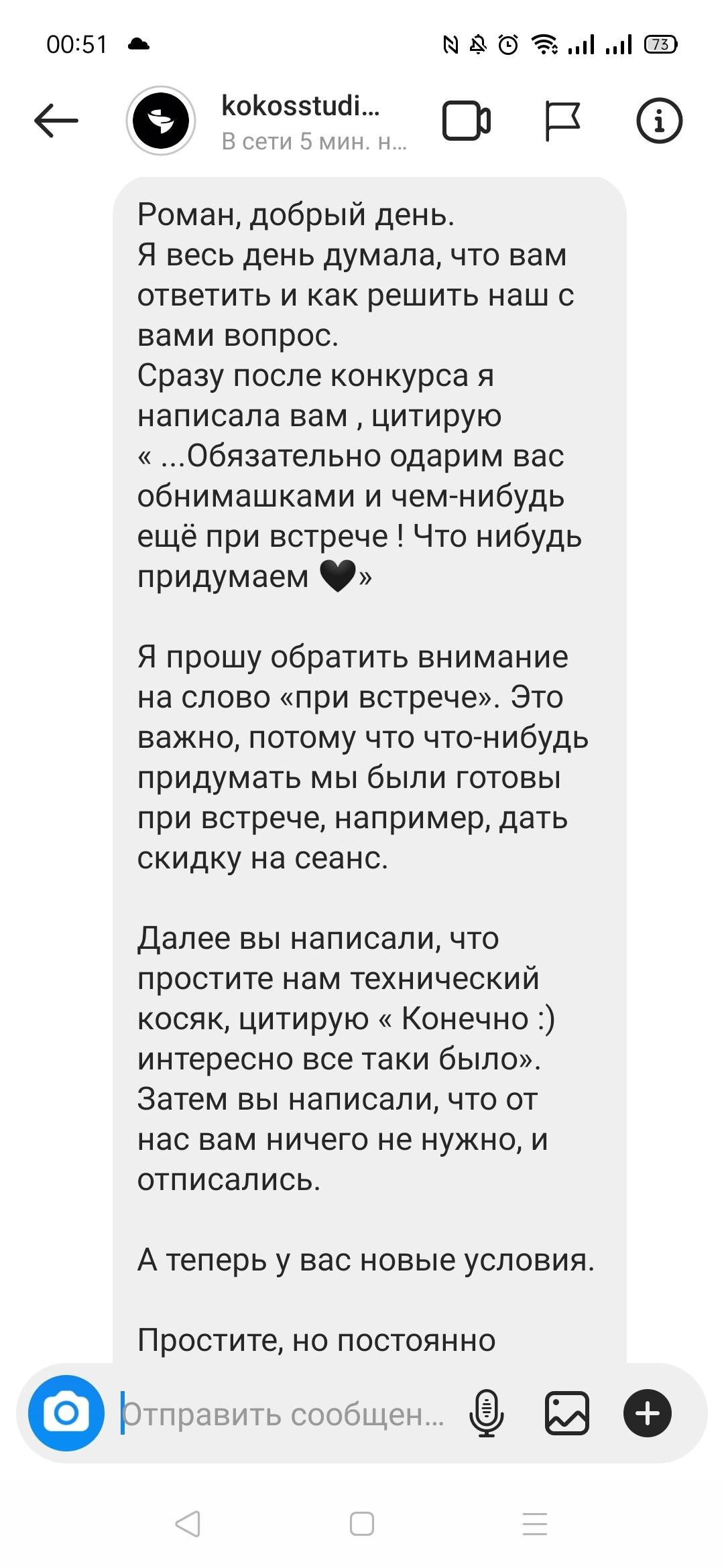This screenshot has height=1568, width=724.
Task: Start a video call
Action: point(467,121)
